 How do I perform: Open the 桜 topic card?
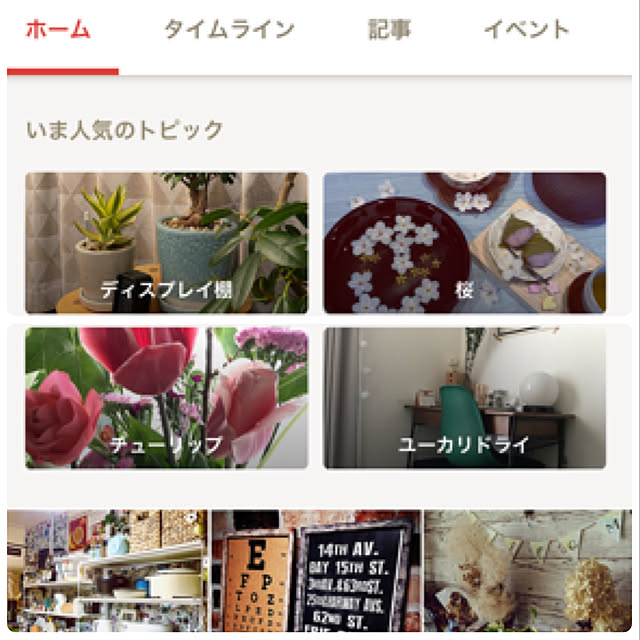tap(464, 243)
